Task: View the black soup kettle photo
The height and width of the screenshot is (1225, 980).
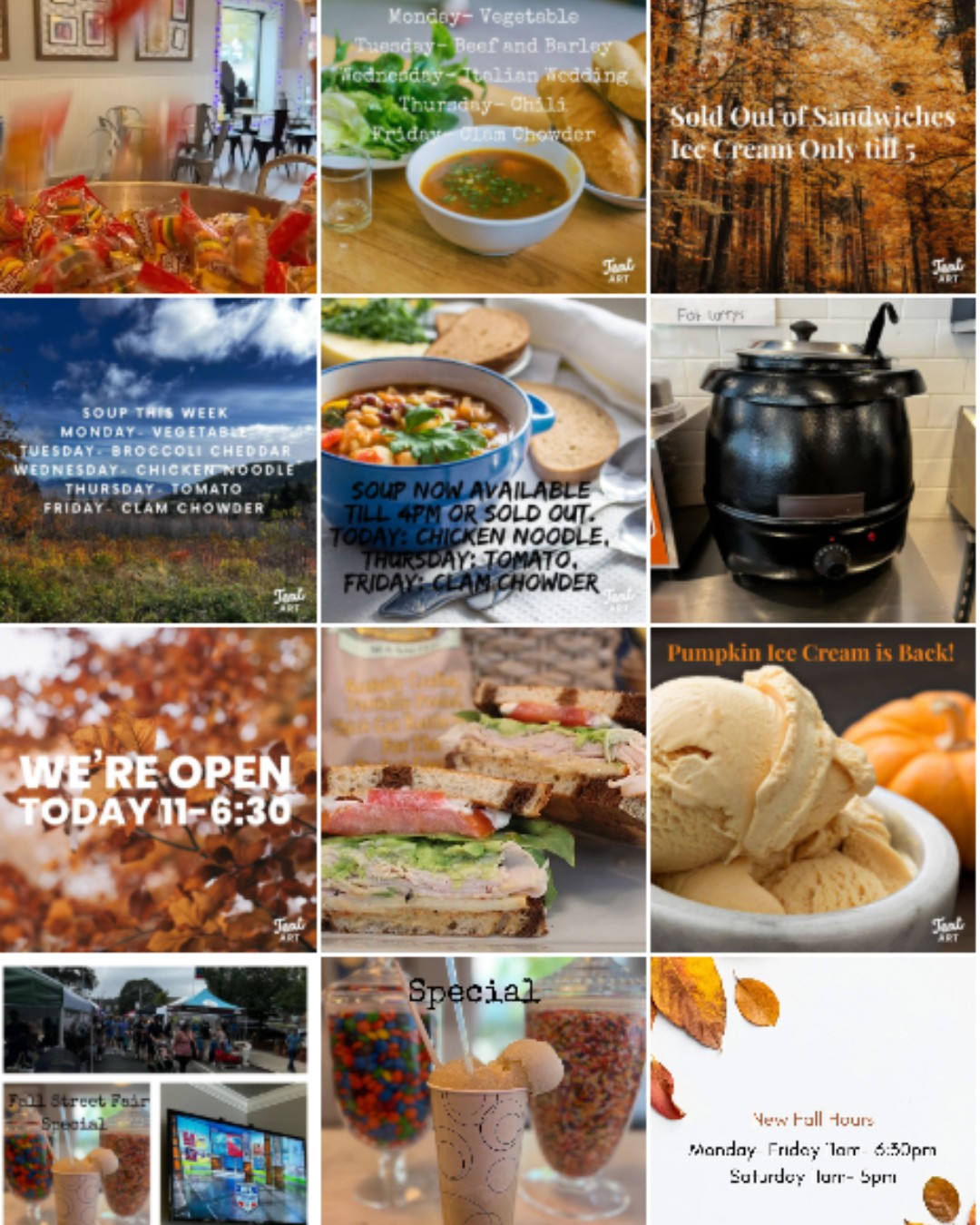Action: (x=813, y=461)
